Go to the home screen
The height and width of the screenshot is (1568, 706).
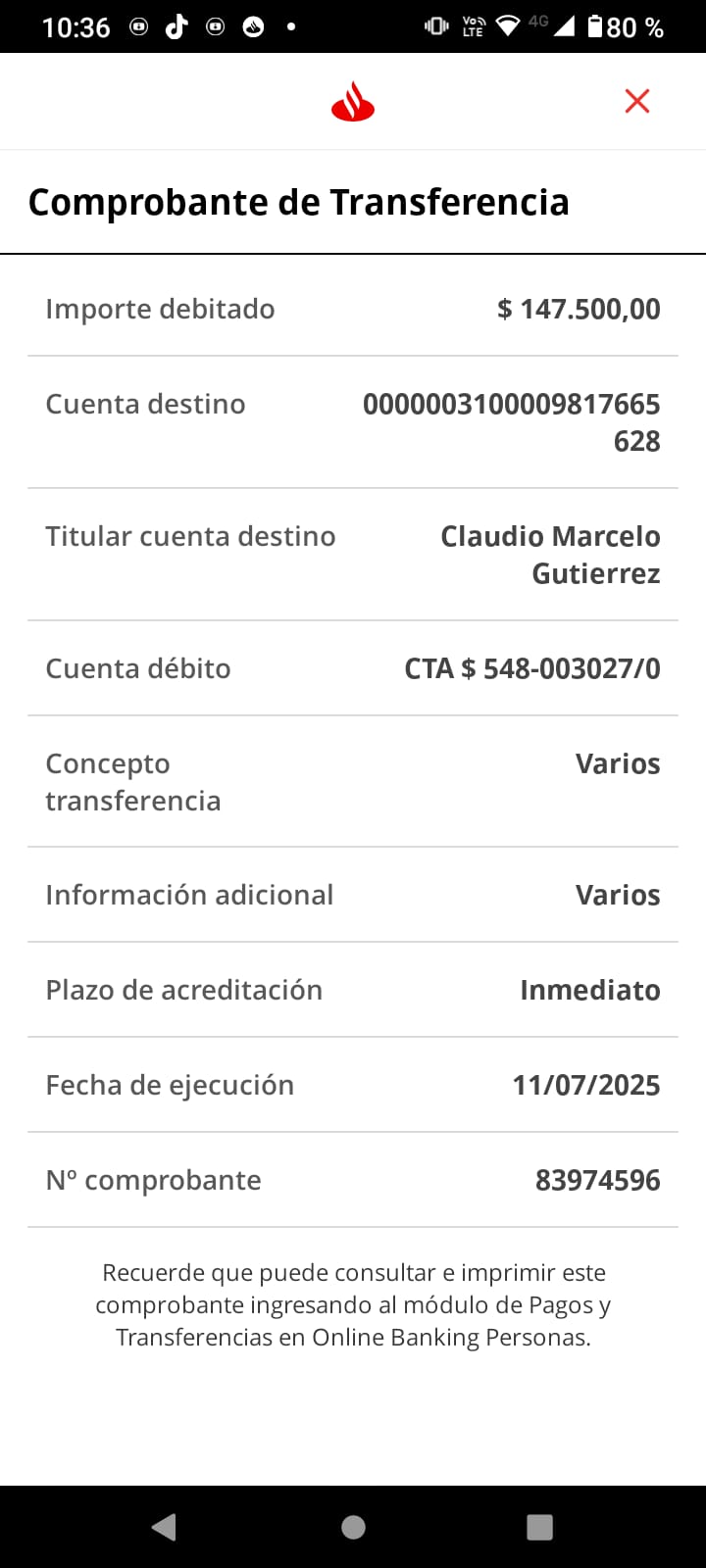[x=353, y=1527]
